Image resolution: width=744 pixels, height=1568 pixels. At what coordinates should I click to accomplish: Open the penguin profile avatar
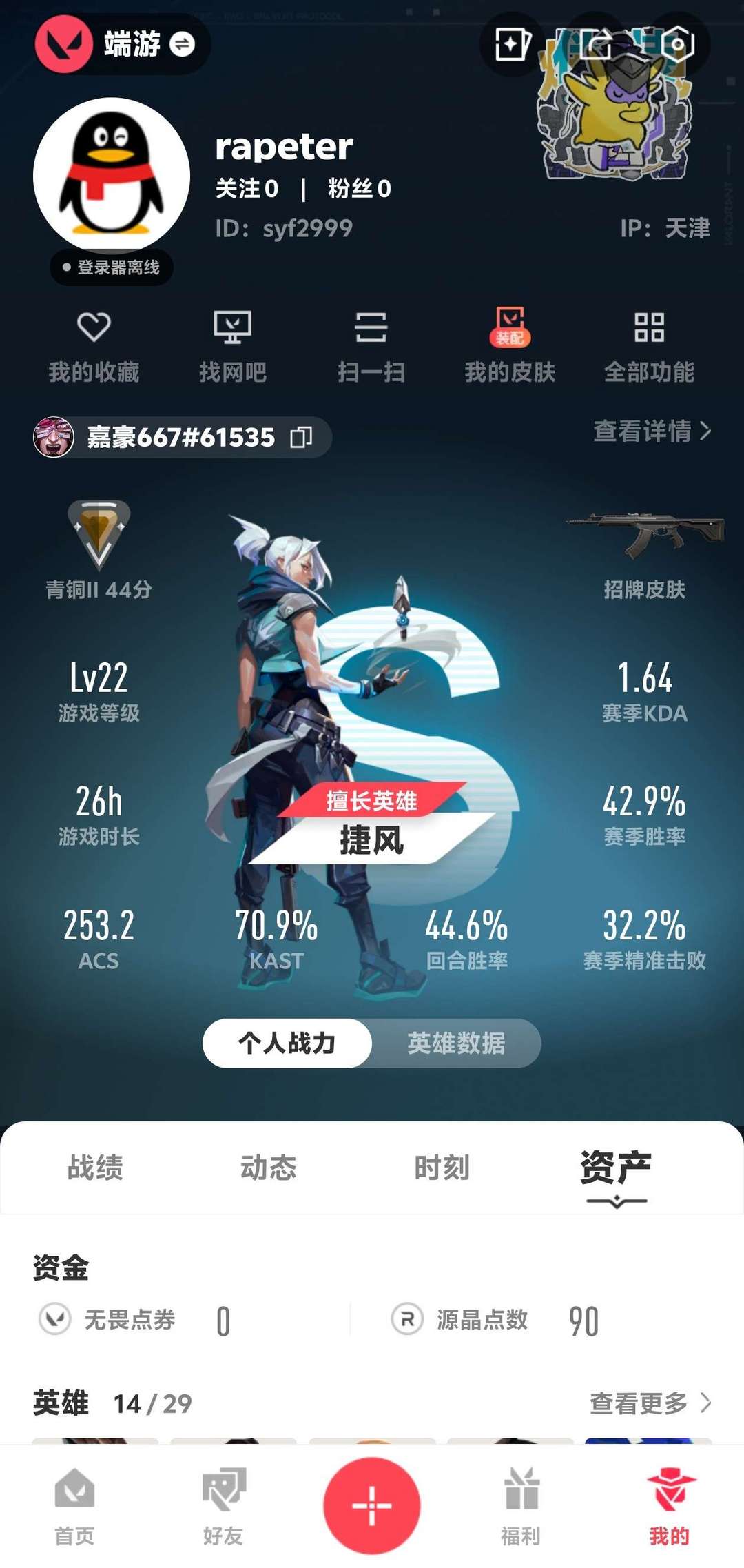[x=112, y=176]
